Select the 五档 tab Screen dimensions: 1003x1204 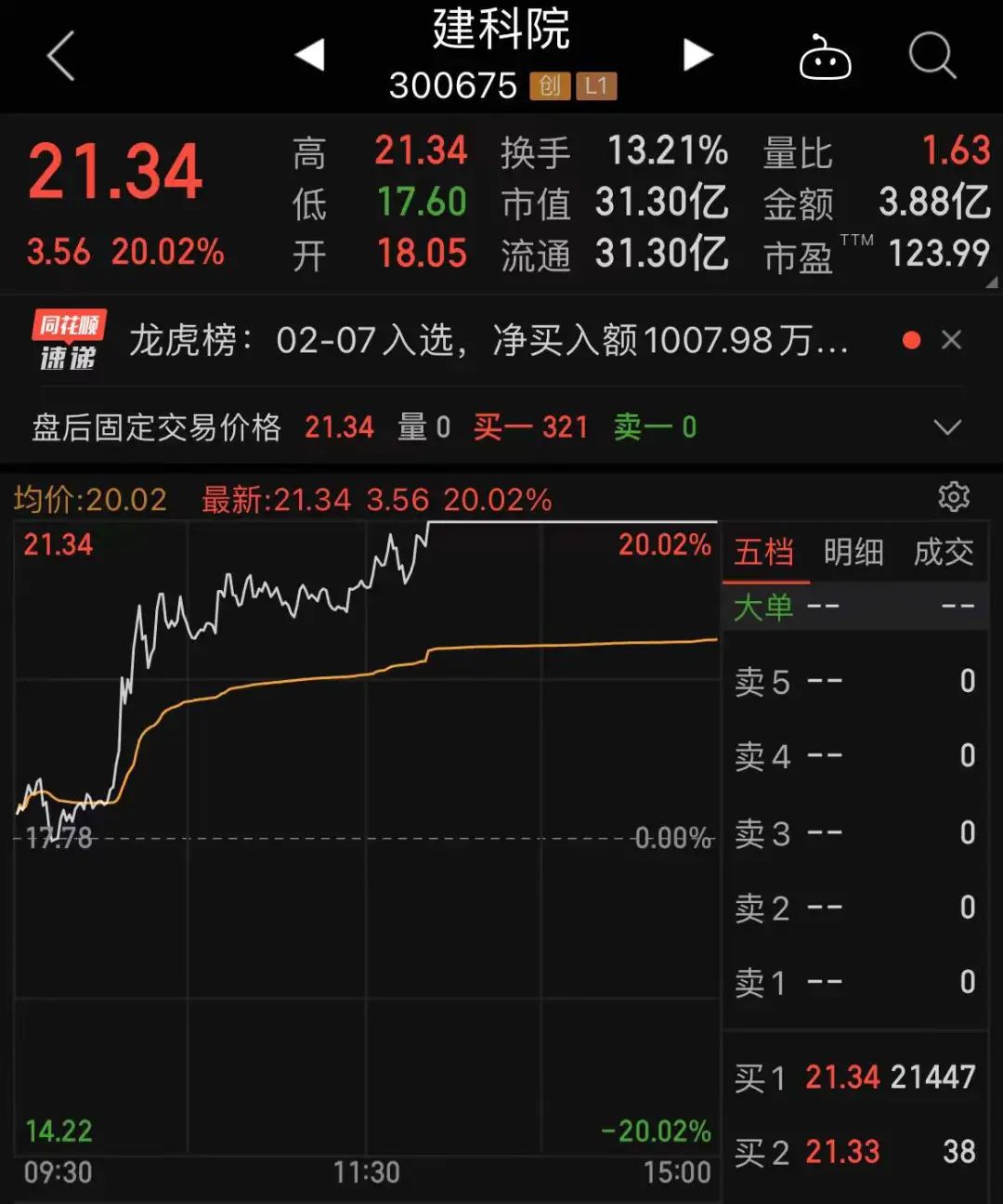(x=764, y=553)
